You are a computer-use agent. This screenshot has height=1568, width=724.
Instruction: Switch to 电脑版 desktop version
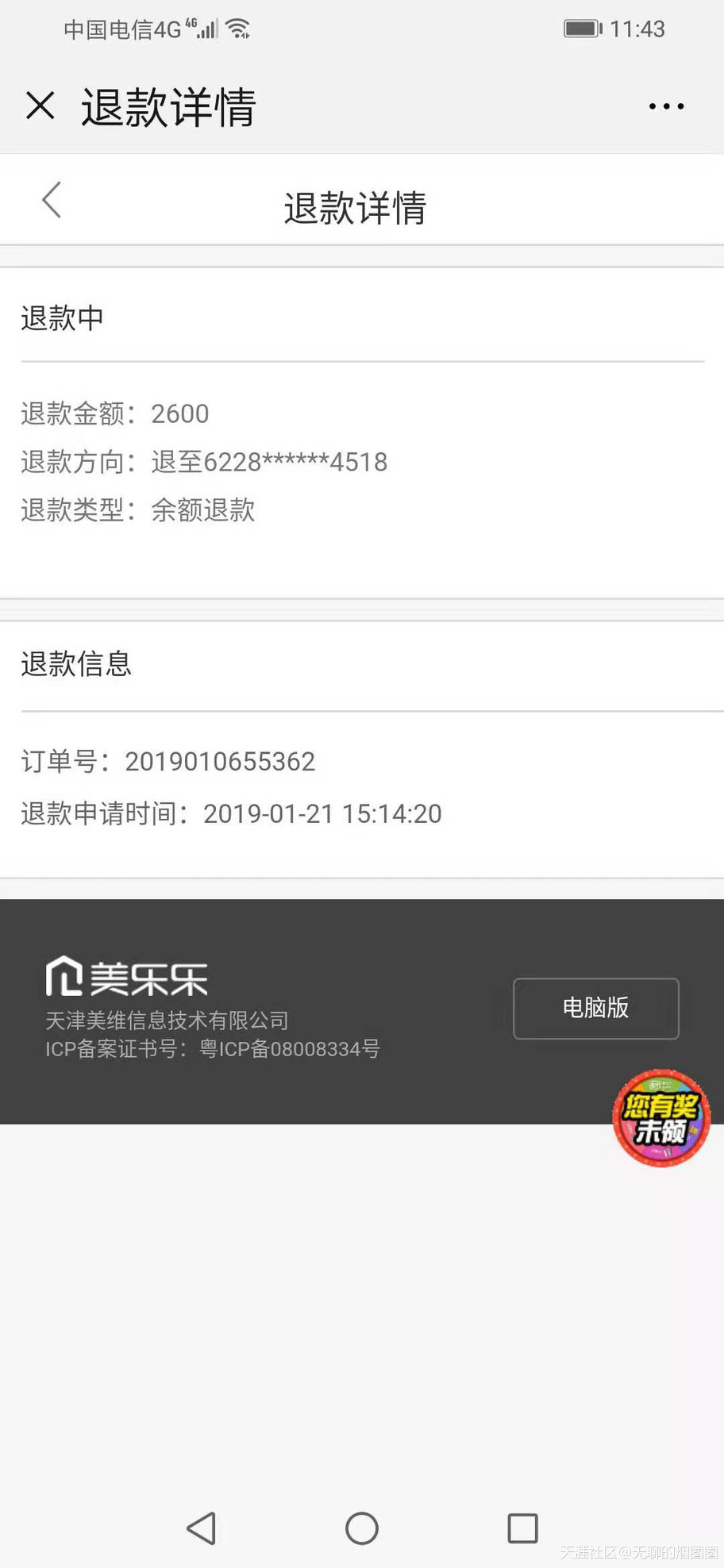[x=595, y=1009]
